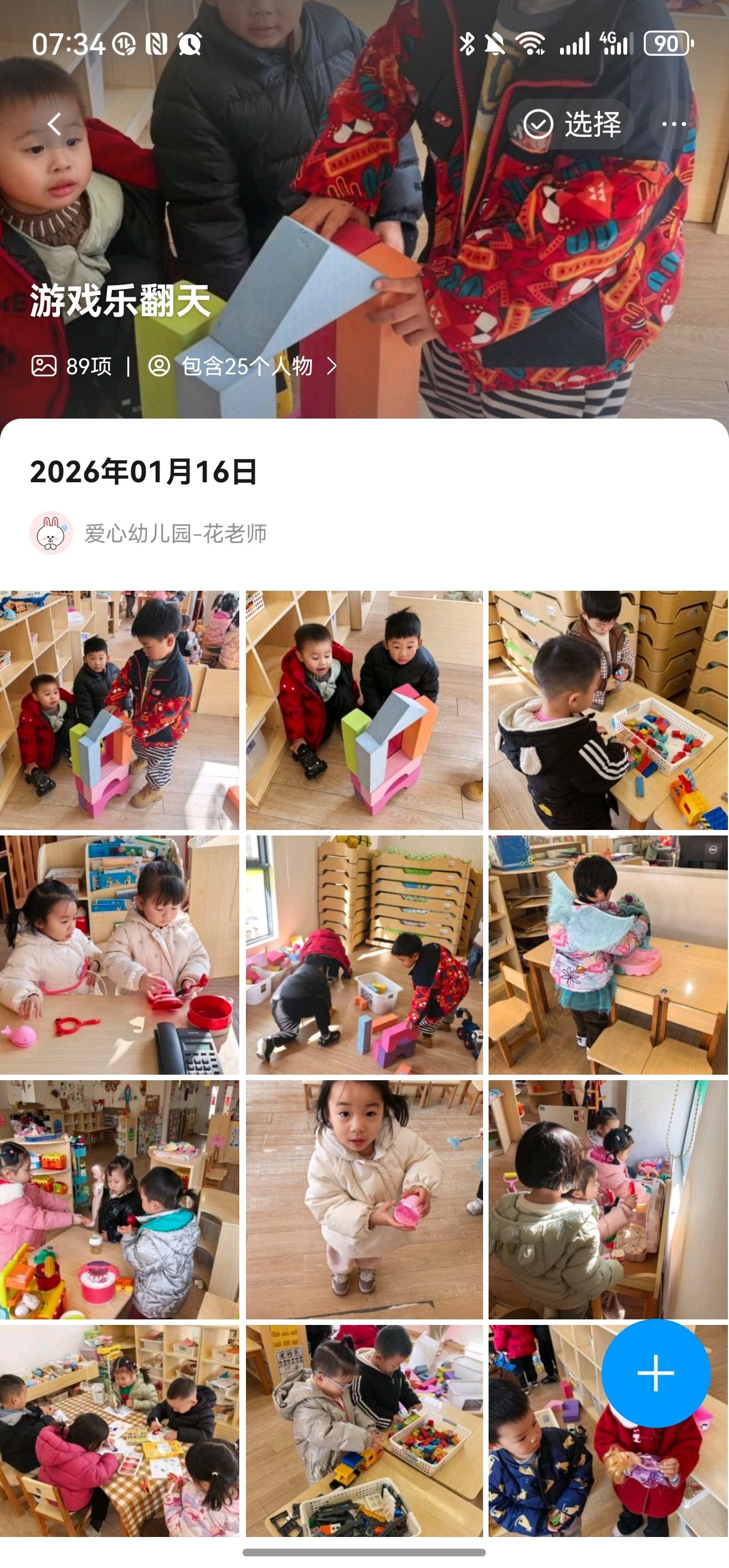Go back using the top-left arrow
This screenshot has width=729, height=1568.
tap(55, 124)
